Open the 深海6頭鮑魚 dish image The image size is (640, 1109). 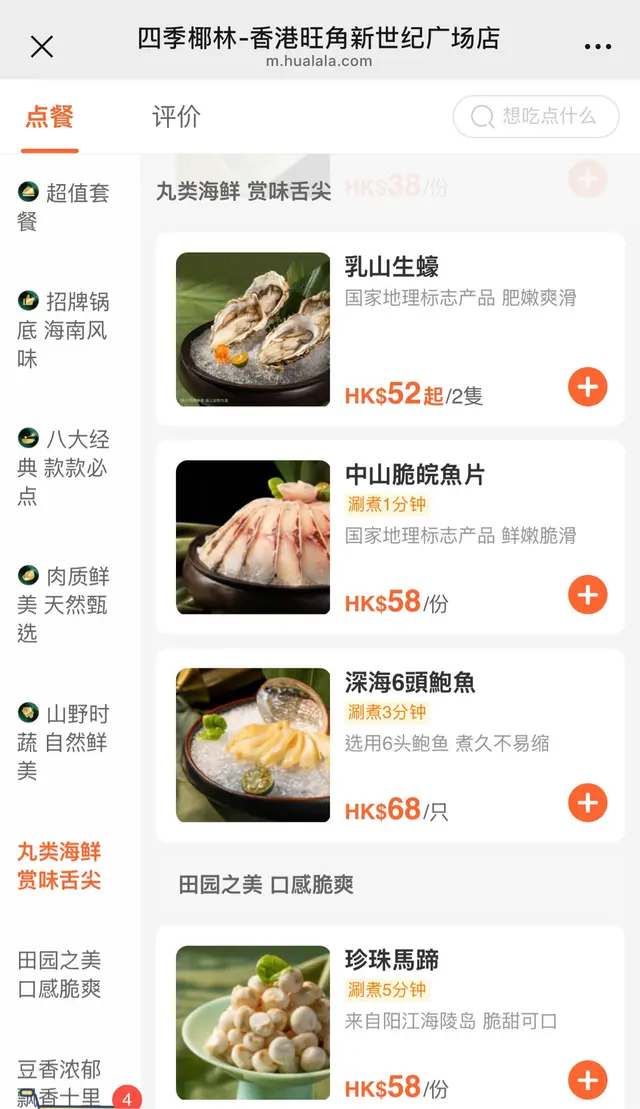(x=253, y=745)
